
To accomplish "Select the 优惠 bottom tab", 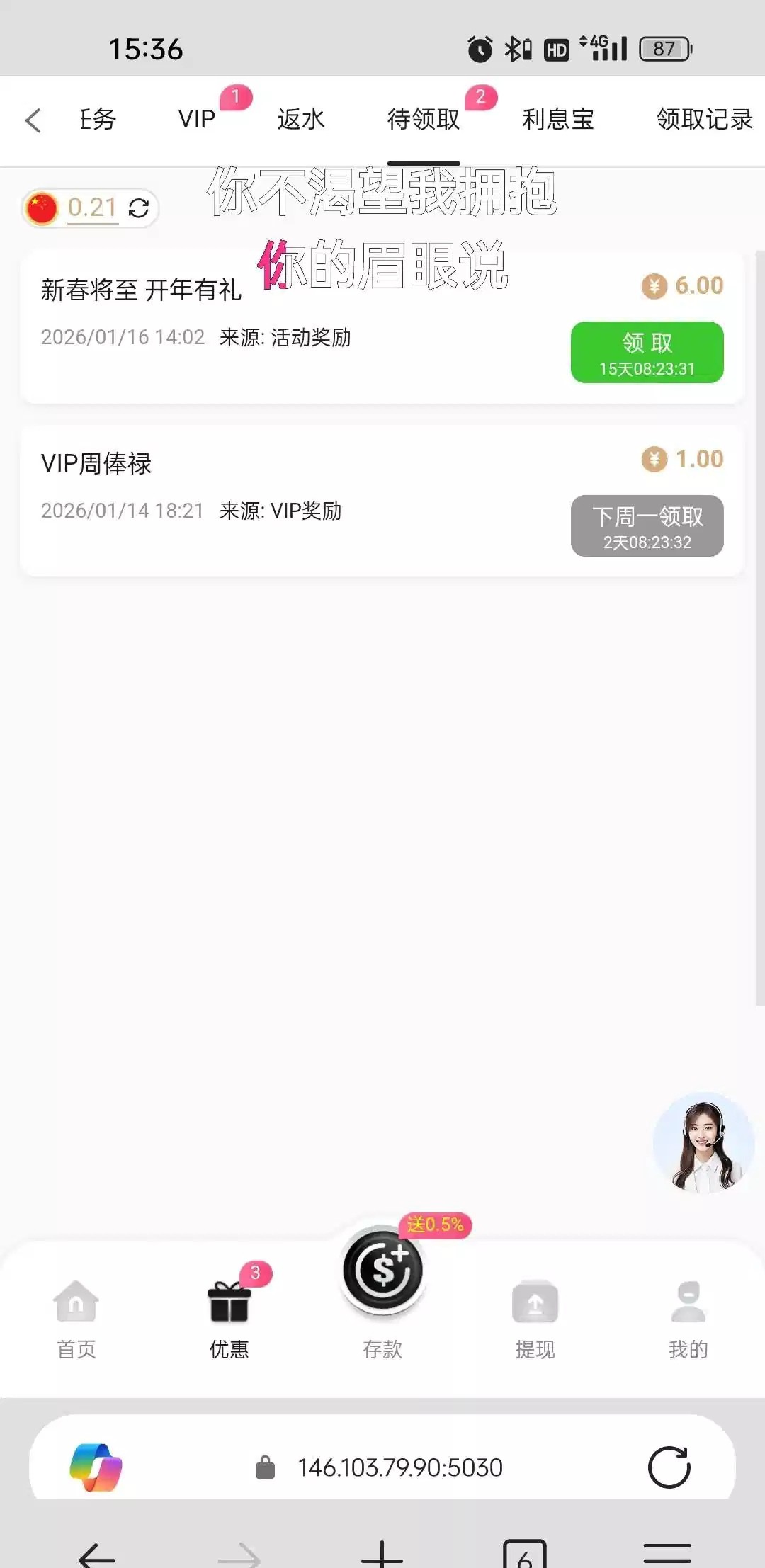I will (229, 1319).
